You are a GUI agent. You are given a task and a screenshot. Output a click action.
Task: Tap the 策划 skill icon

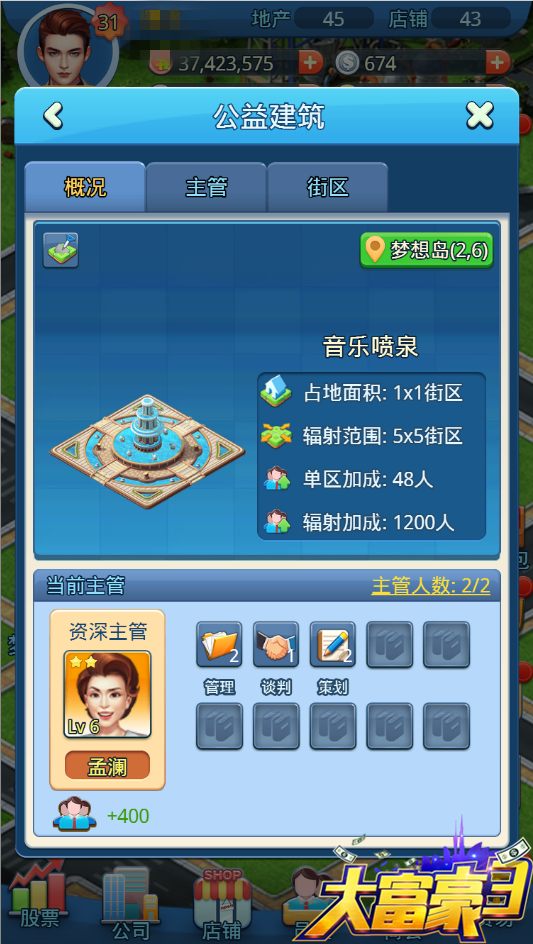(332, 644)
